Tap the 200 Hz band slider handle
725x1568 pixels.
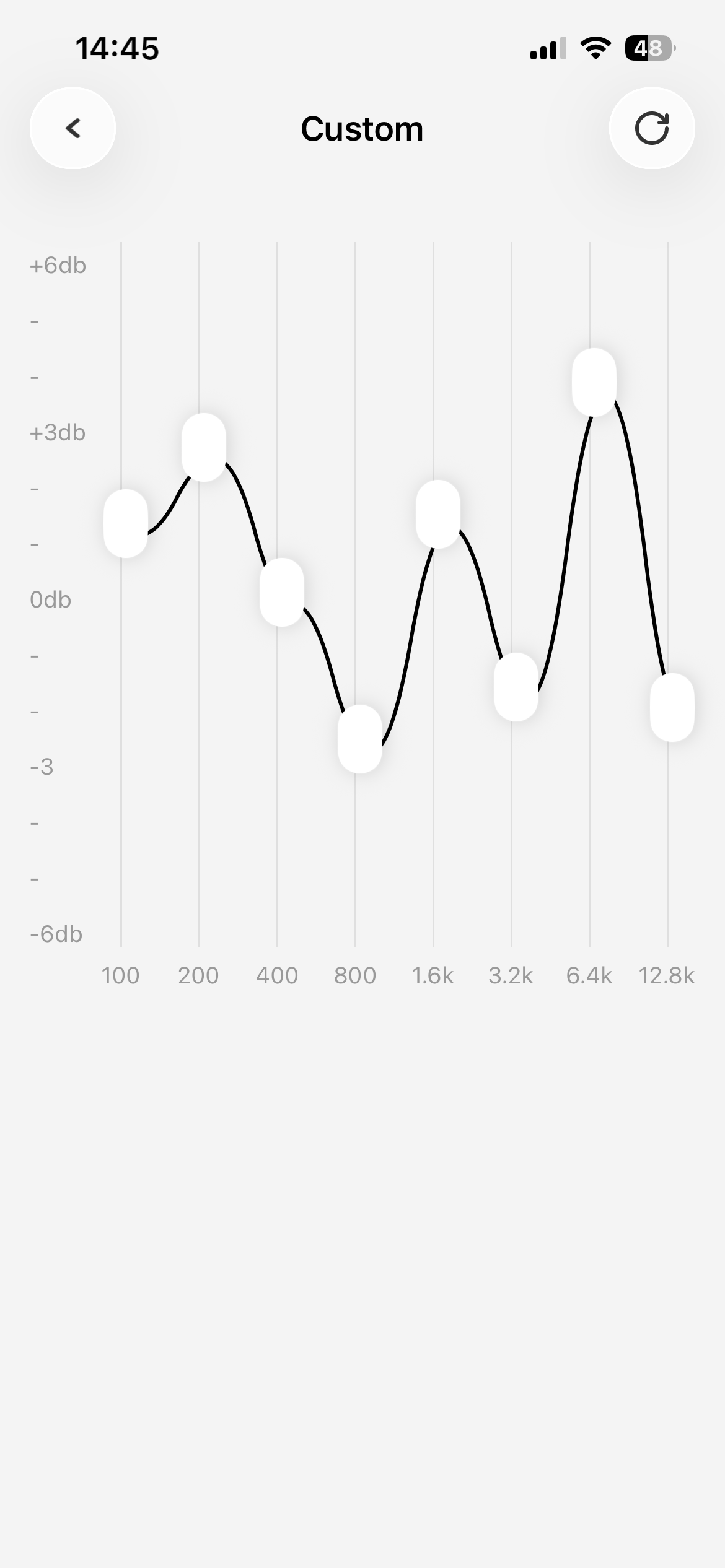point(204,446)
